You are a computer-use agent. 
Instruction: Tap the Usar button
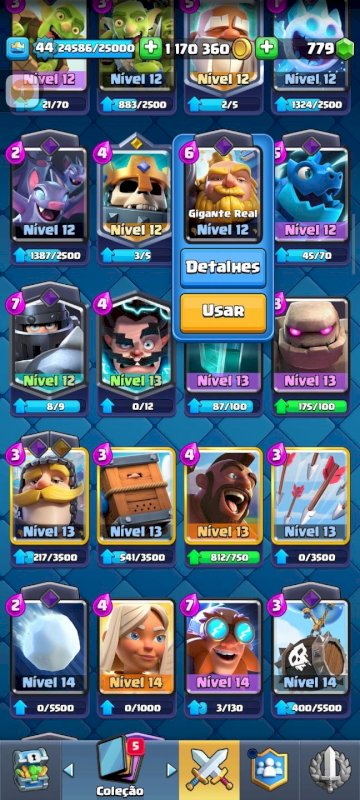(223, 312)
